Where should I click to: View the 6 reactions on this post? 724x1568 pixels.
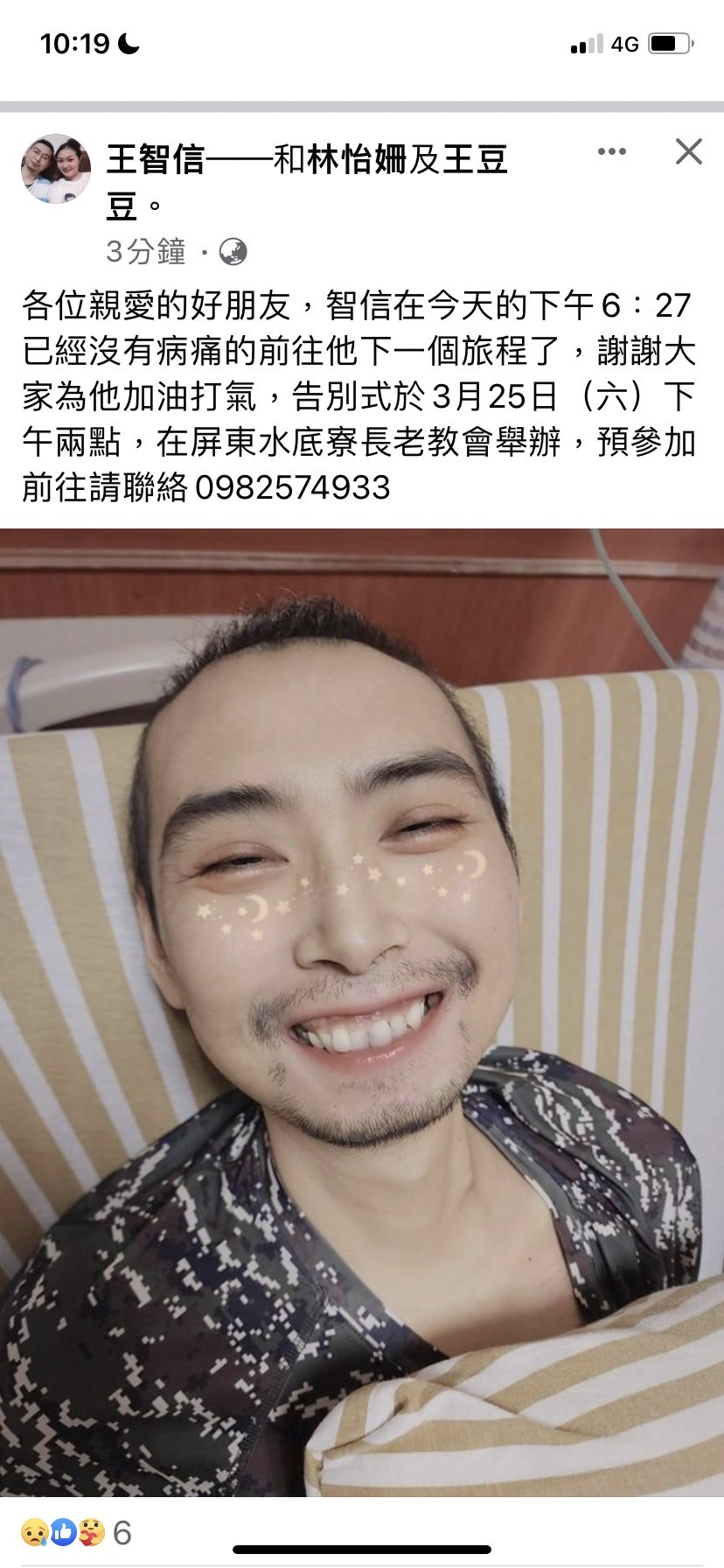(x=76, y=1532)
